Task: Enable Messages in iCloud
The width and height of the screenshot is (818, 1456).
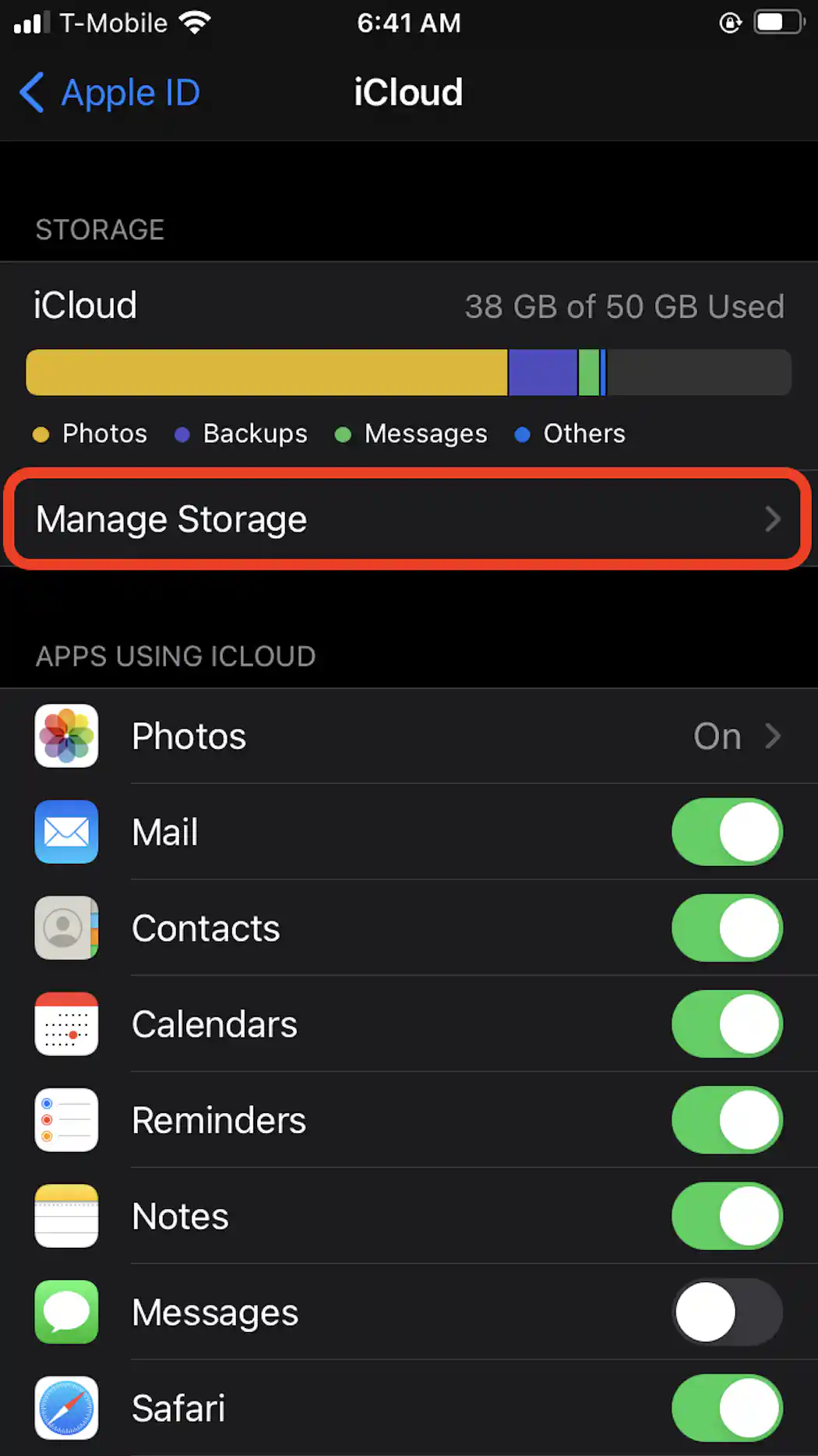Action: (x=727, y=1313)
